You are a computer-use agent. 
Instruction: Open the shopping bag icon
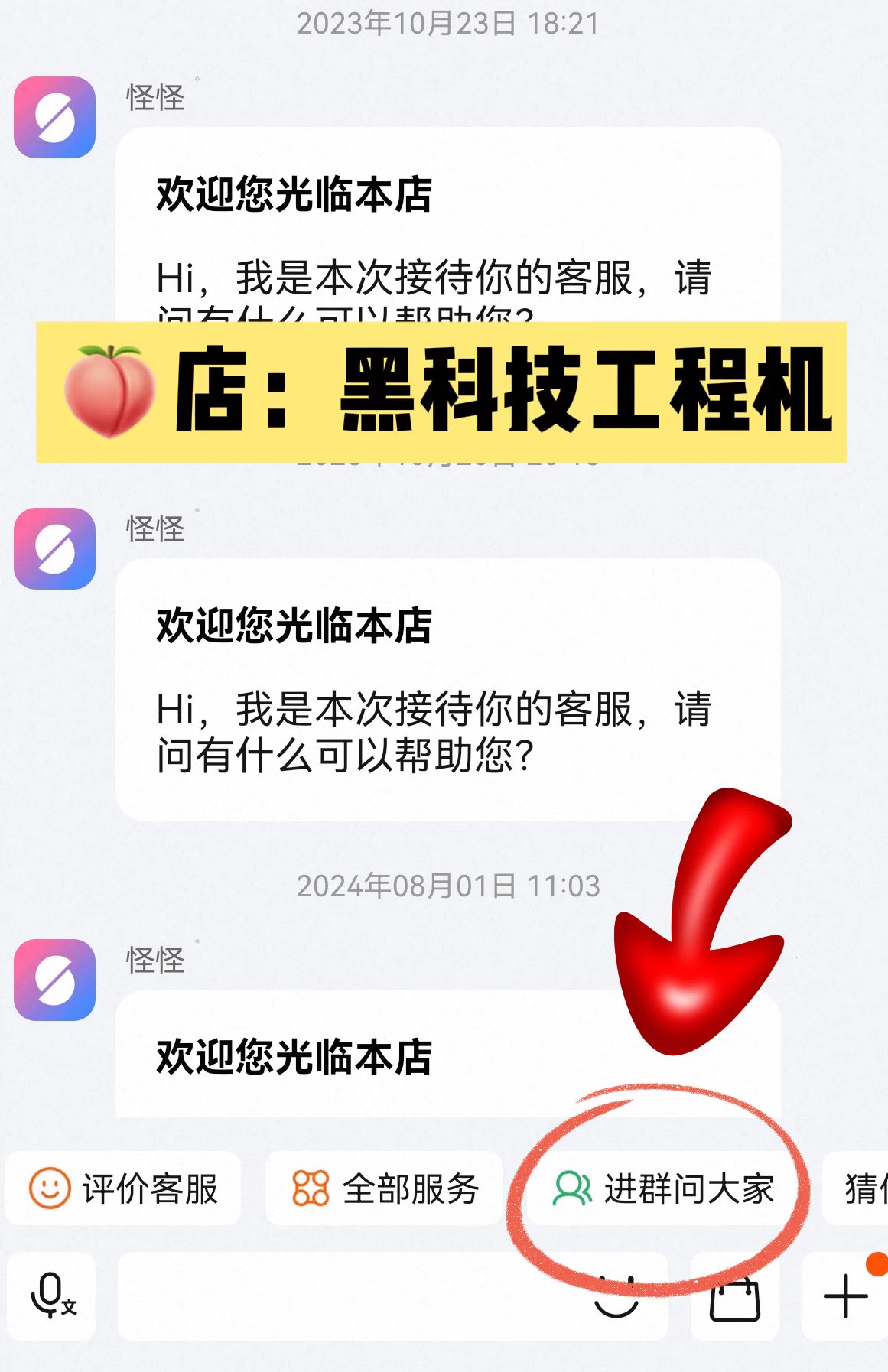tap(734, 1297)
